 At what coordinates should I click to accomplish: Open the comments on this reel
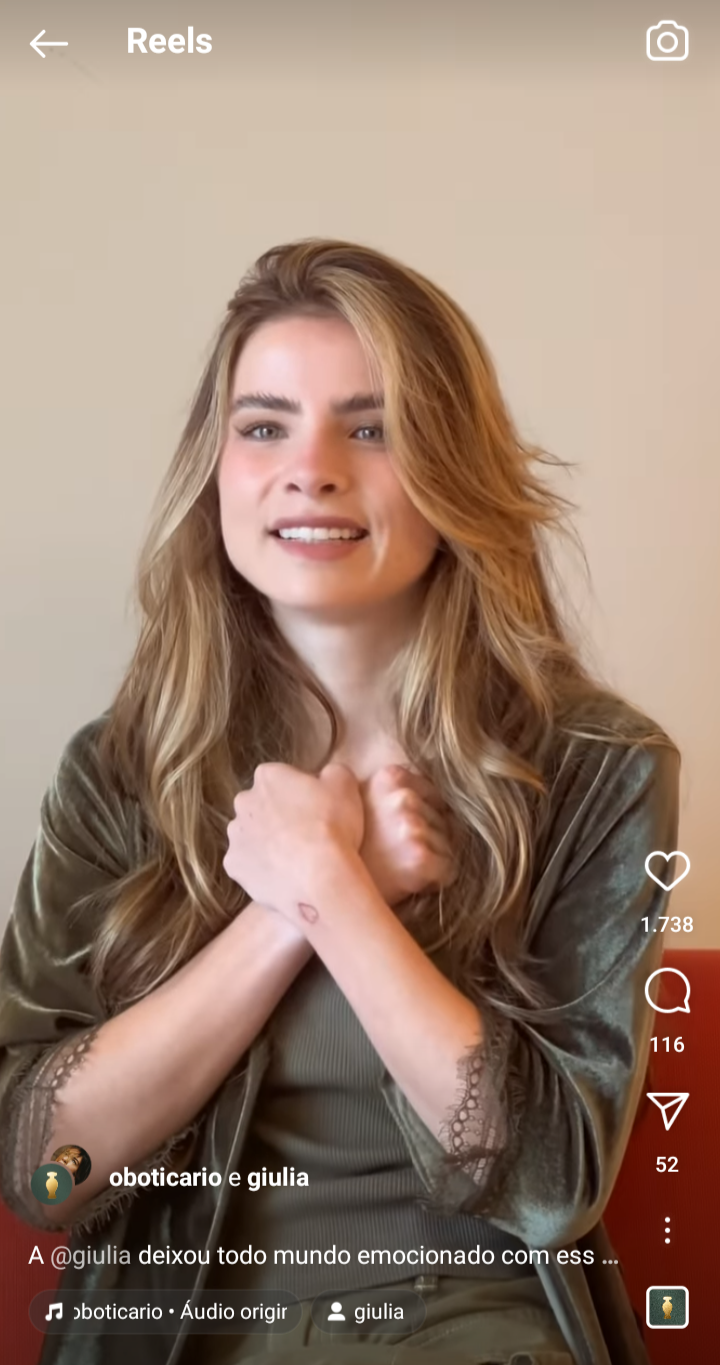(x=667, y=992)
